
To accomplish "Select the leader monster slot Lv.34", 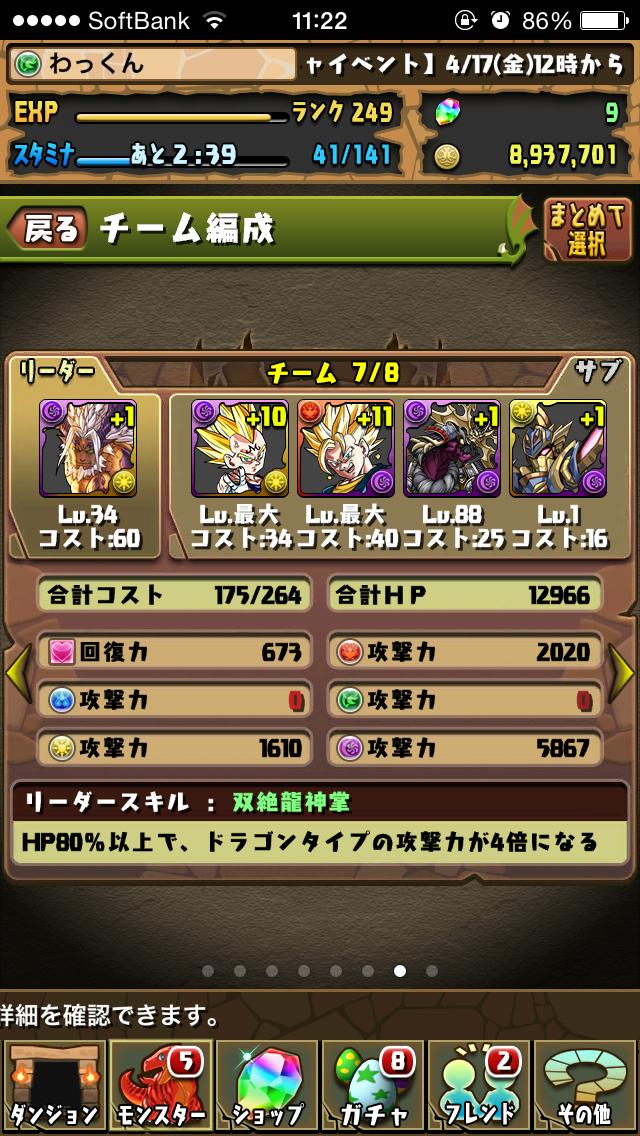I will 89,447.
